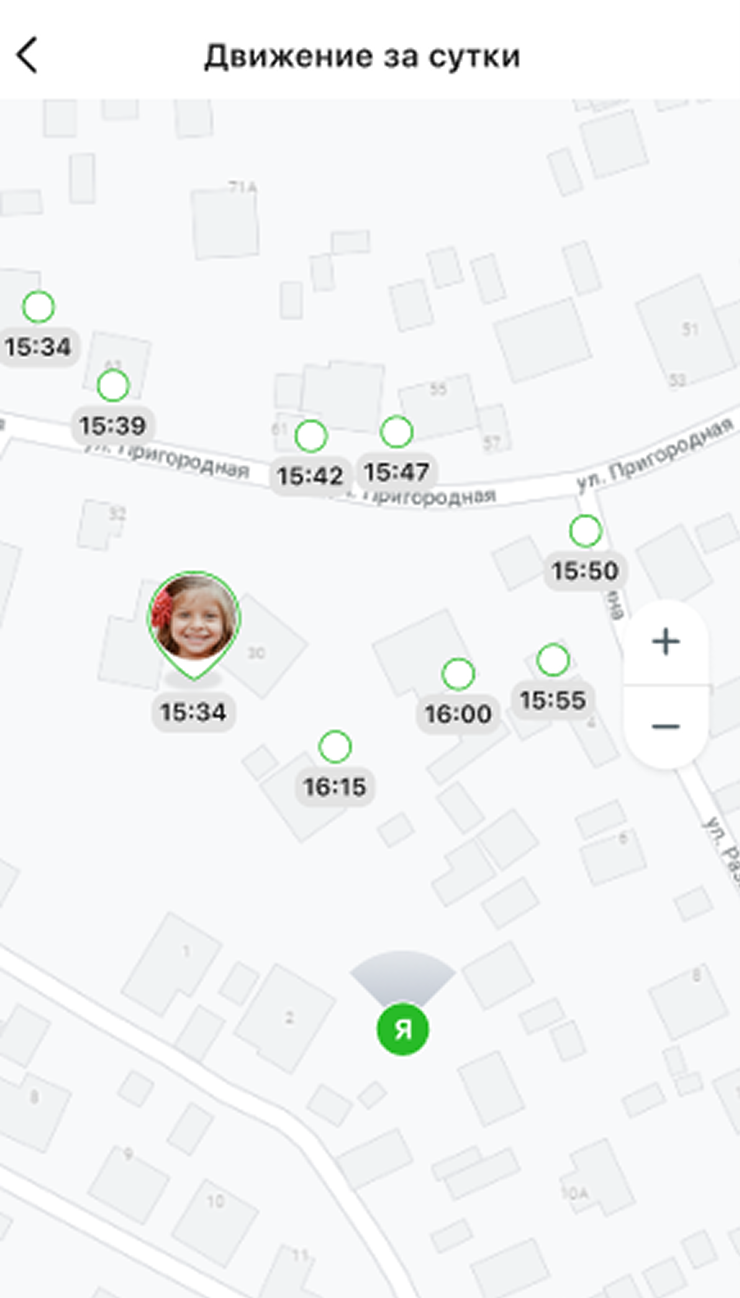Choose the 15:55 location marker
This screenshot has width=740, height=1298.
[x=553, y=660]
